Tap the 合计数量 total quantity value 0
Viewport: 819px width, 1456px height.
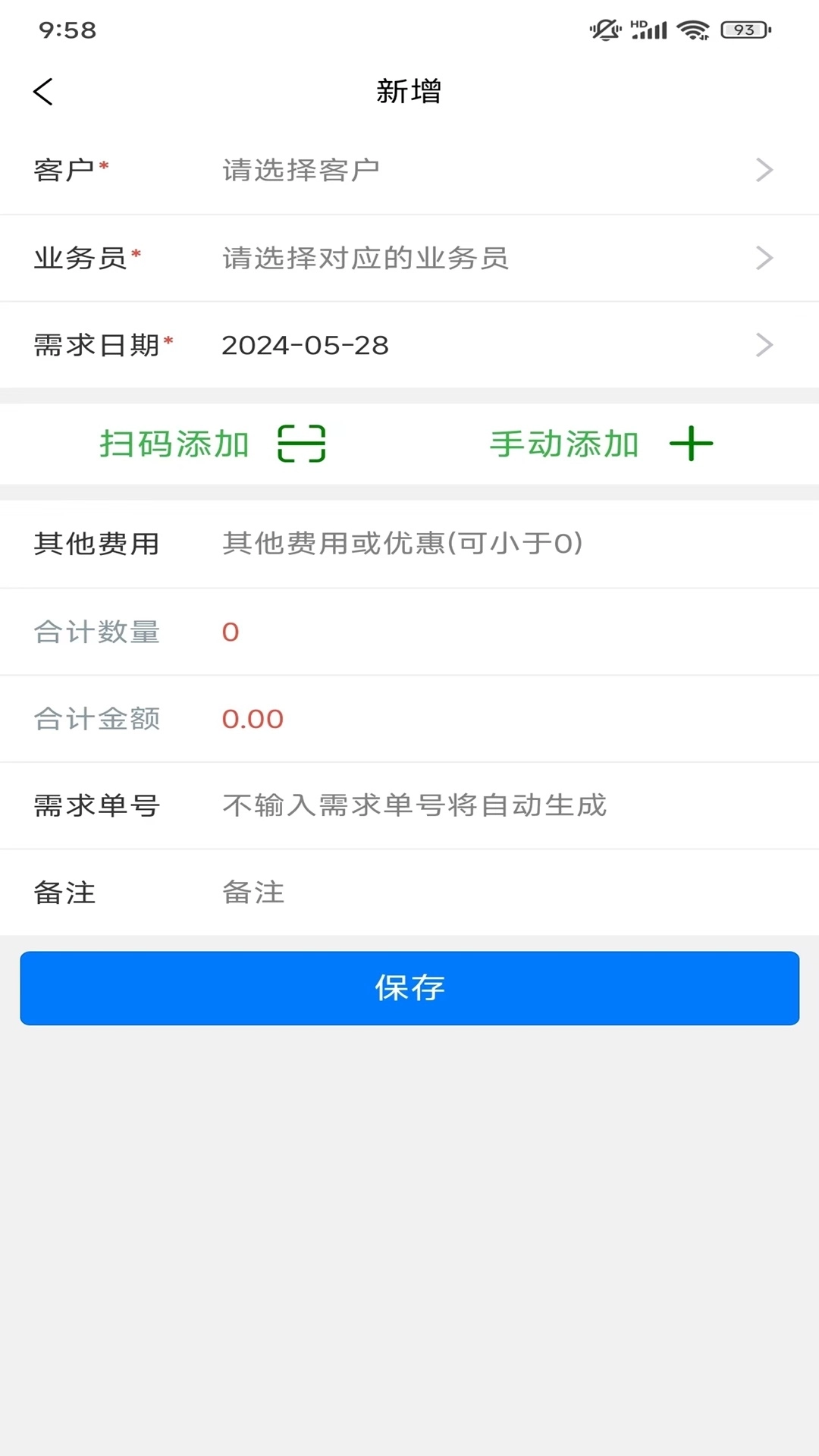[231, 631]
